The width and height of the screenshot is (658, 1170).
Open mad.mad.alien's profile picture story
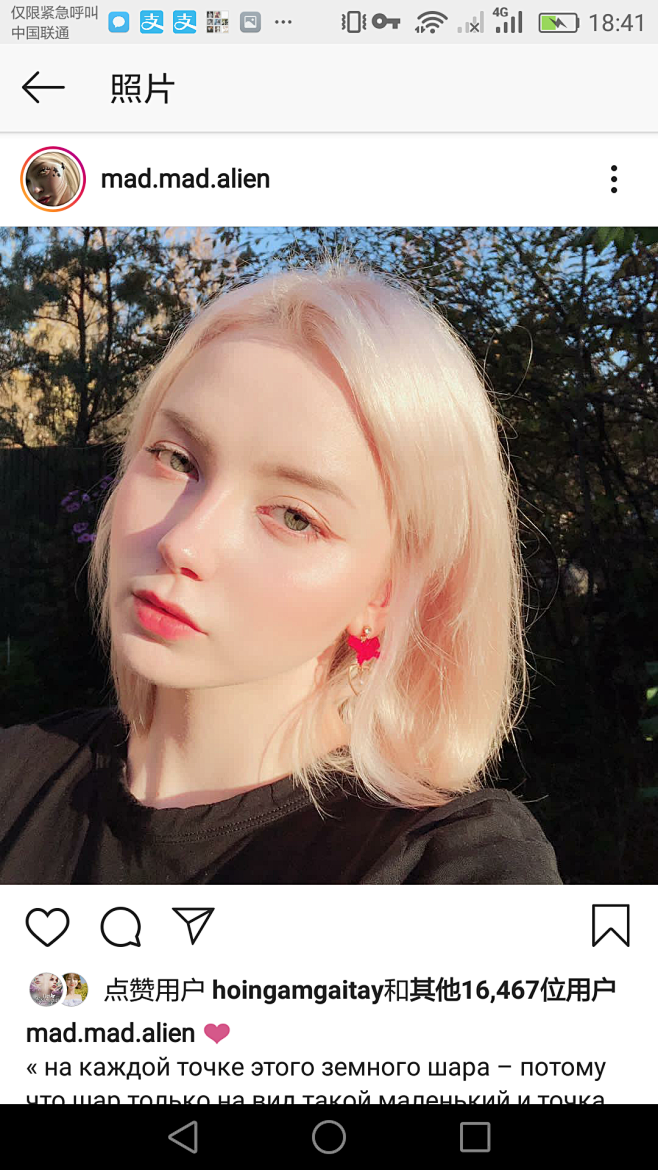(x=53, y=179)
